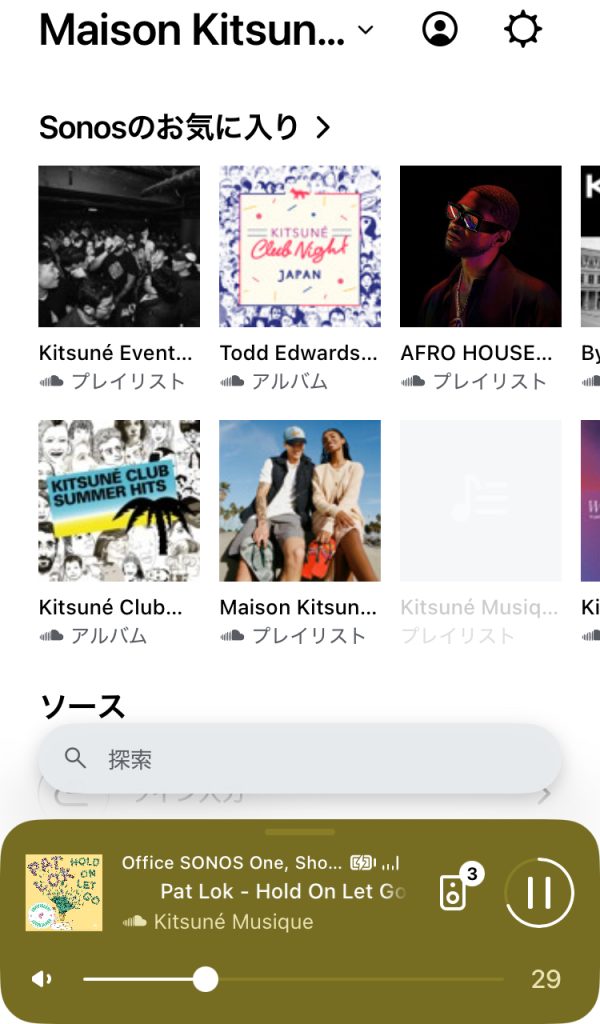Open the Maison Kitsuné playlist with the couple photo

click(300, 500)
